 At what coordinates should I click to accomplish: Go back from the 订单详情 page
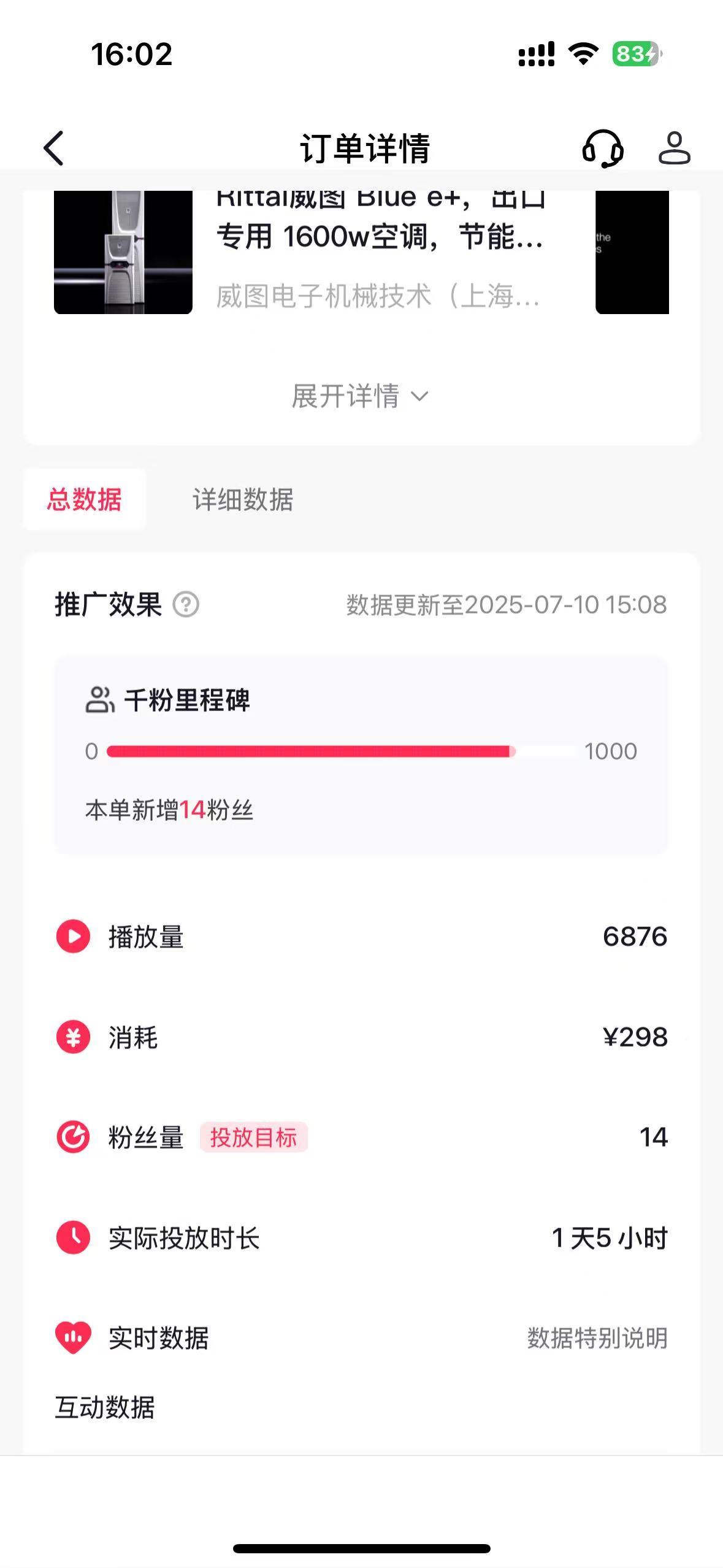click(x=54, y=148)
